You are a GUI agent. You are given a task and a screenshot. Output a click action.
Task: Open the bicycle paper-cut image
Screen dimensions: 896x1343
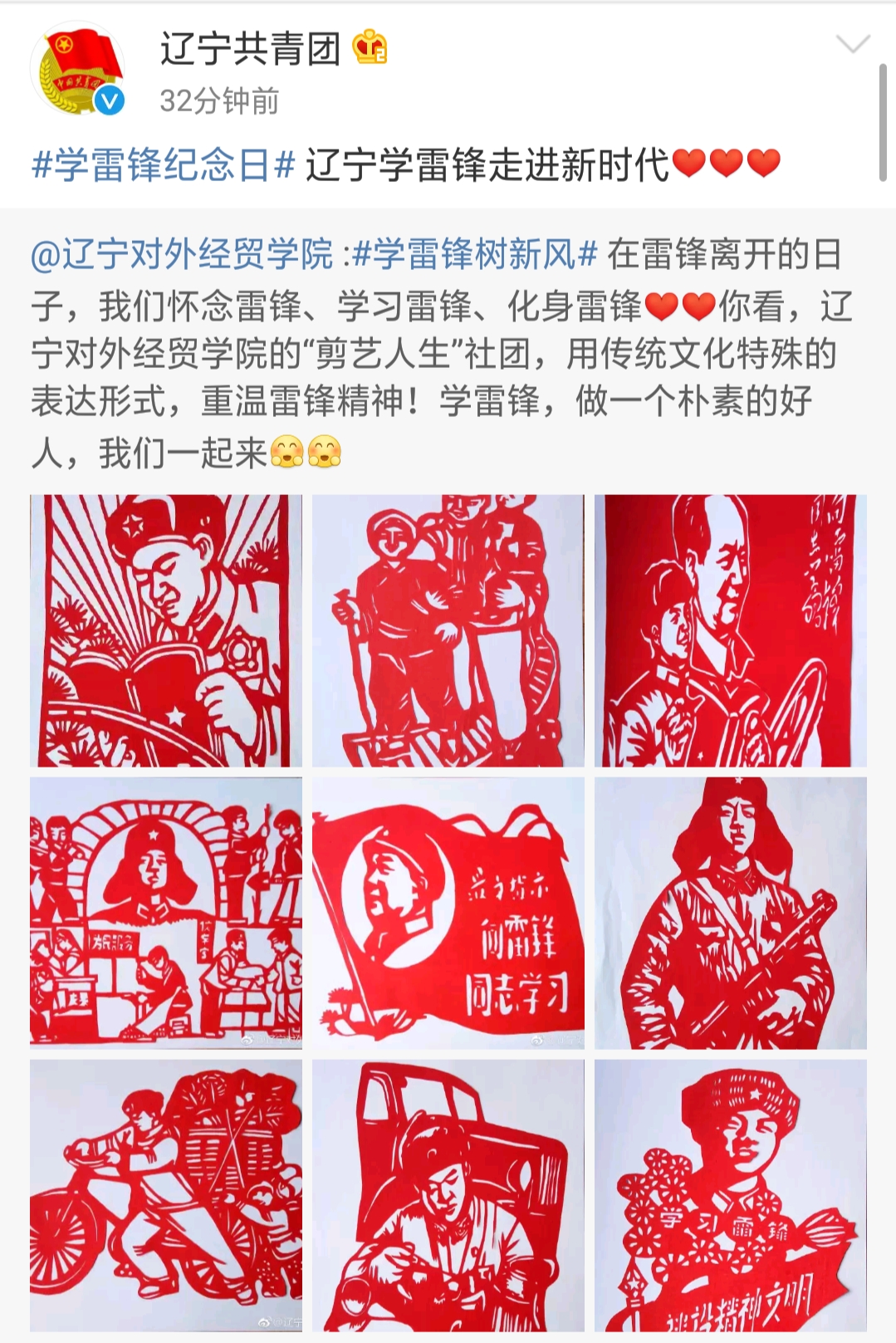tap(166, 1195)
